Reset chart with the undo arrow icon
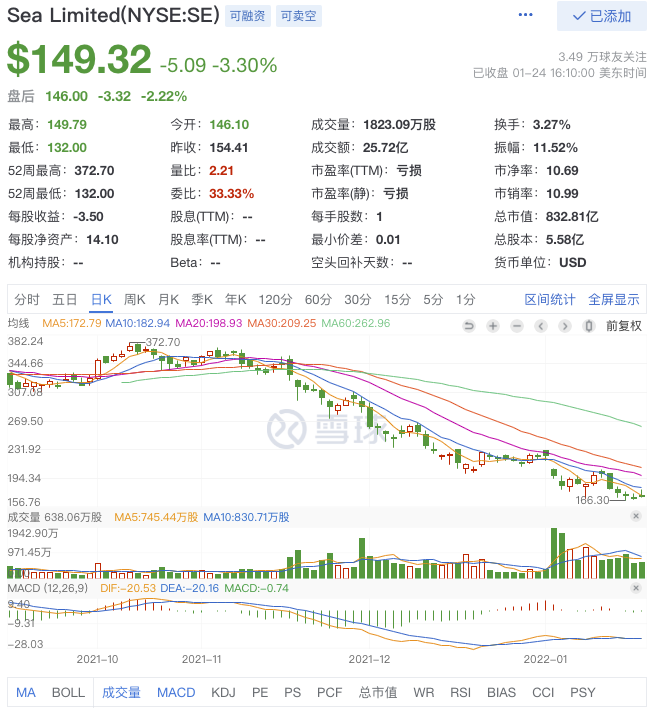The image size is (653, 711). [468, 326]
